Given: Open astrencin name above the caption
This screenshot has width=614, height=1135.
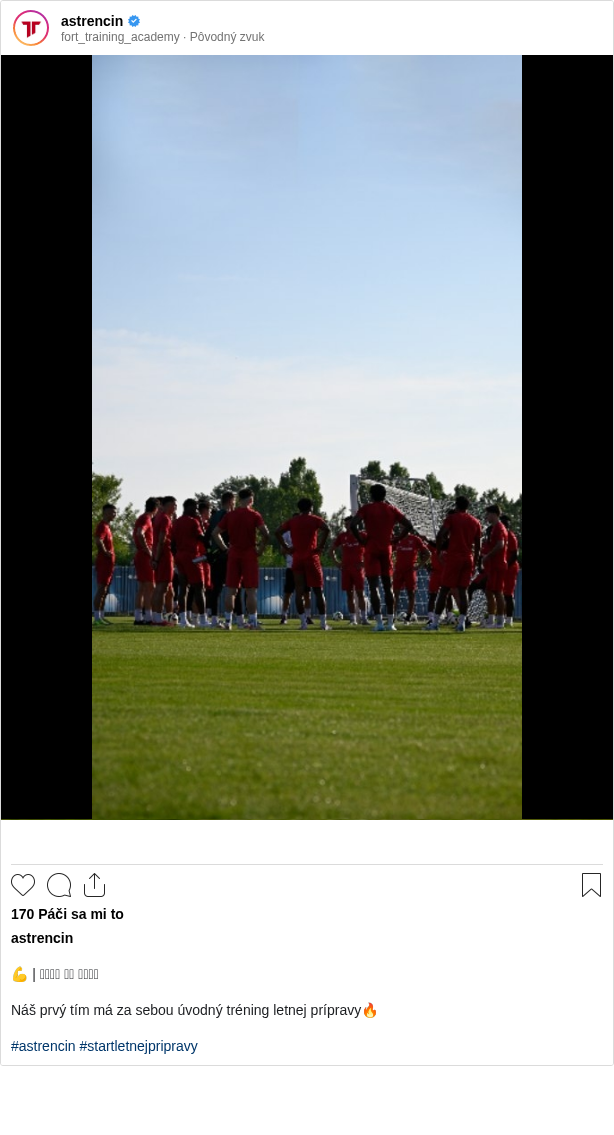Looking at the screenshot, I should pyautogui.click(x=42, y=938).
